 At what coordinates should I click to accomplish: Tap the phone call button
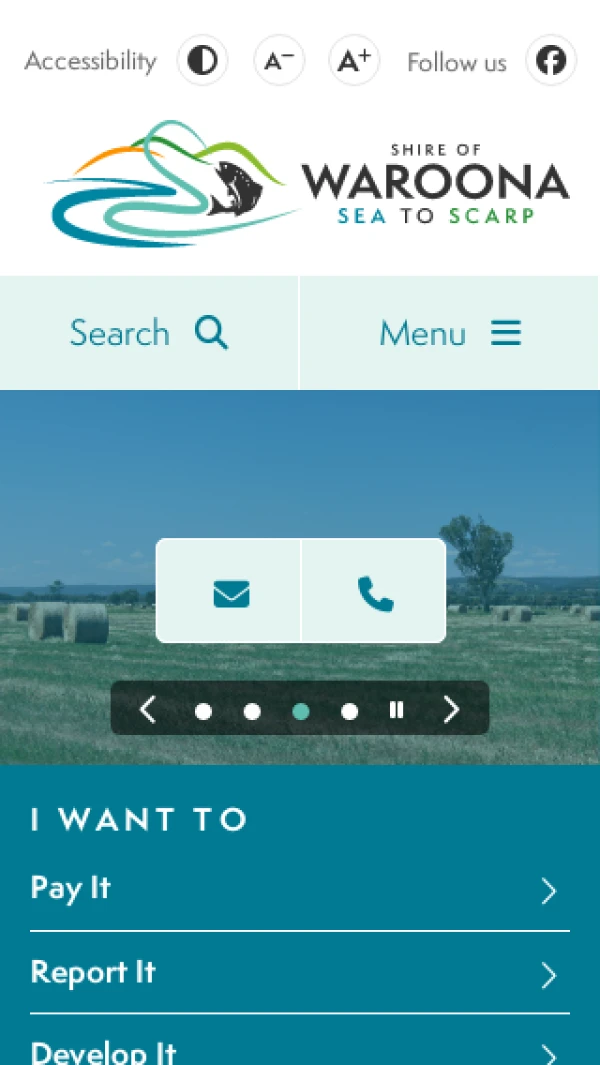375,592
